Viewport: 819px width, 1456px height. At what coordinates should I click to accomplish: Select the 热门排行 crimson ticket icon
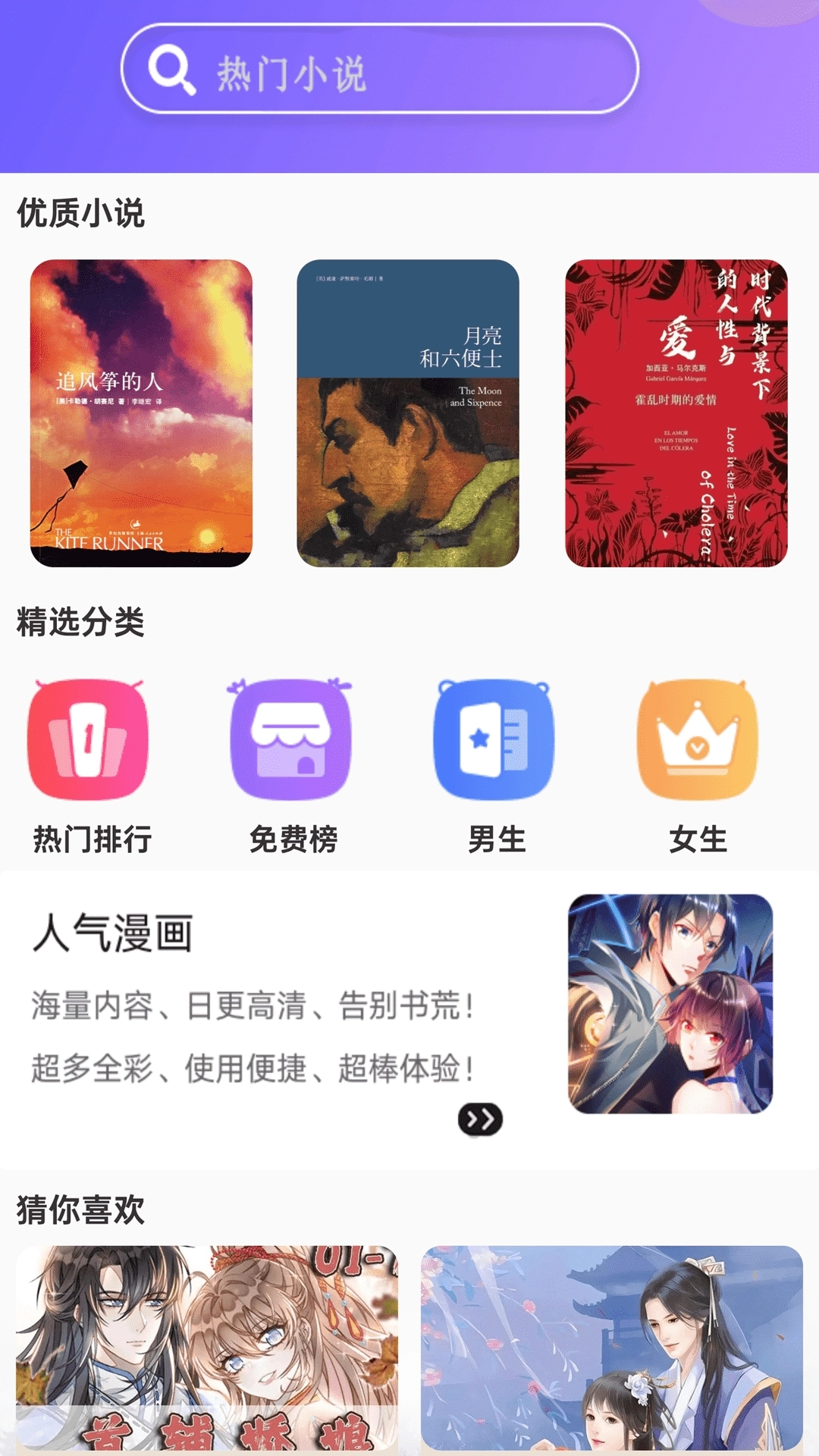[x=89, y=738]
